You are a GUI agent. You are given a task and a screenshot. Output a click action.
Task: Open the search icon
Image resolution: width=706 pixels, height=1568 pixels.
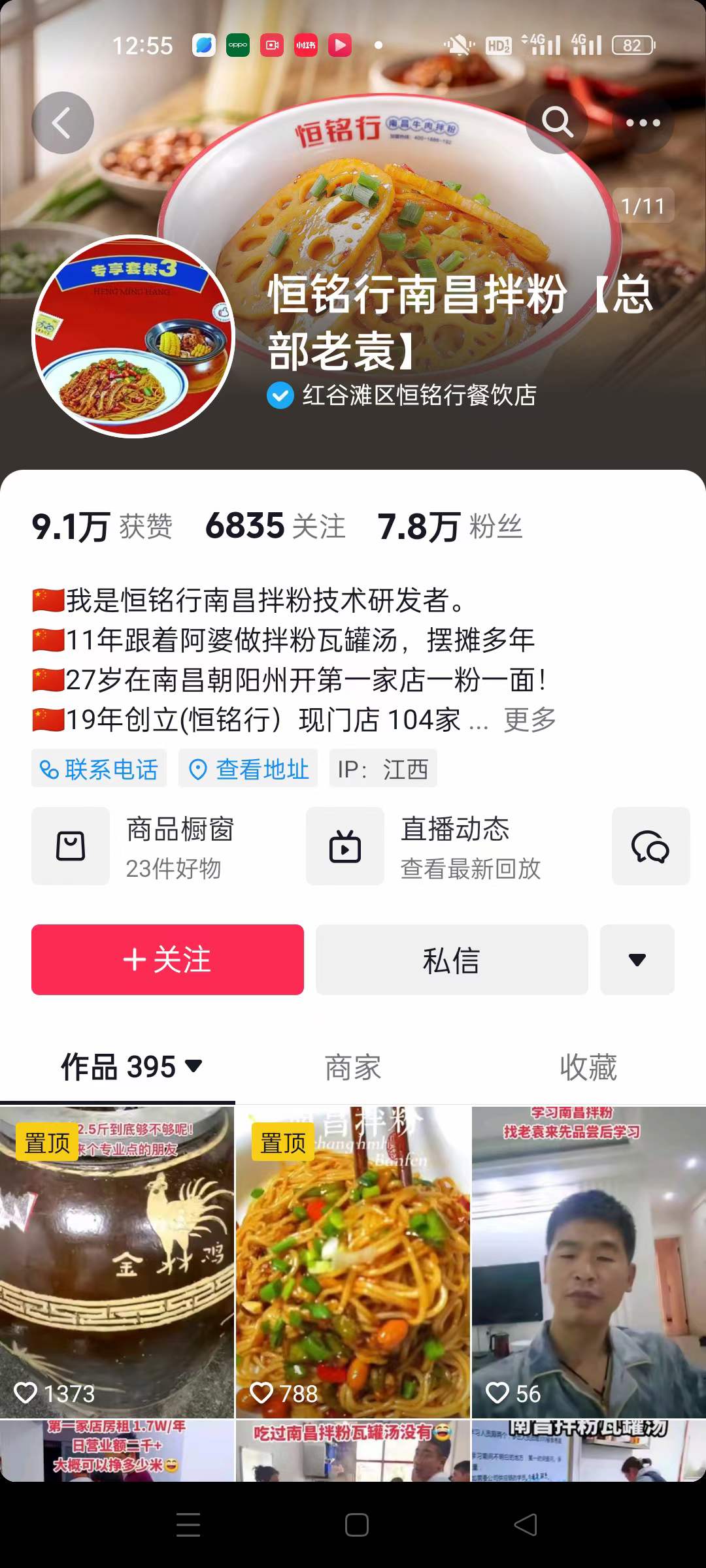(556, 122)
